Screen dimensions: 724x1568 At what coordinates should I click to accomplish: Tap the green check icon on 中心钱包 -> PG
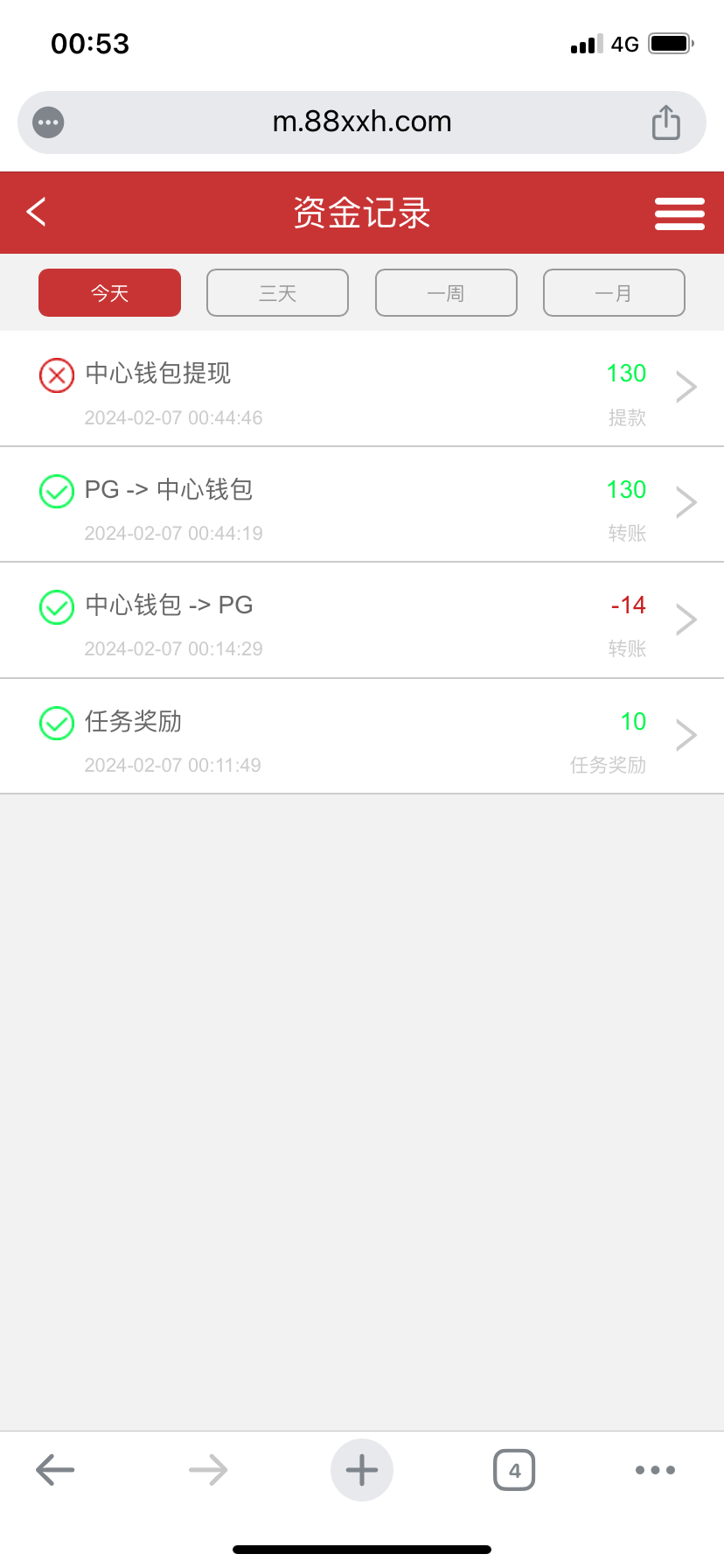coord(56,607)
